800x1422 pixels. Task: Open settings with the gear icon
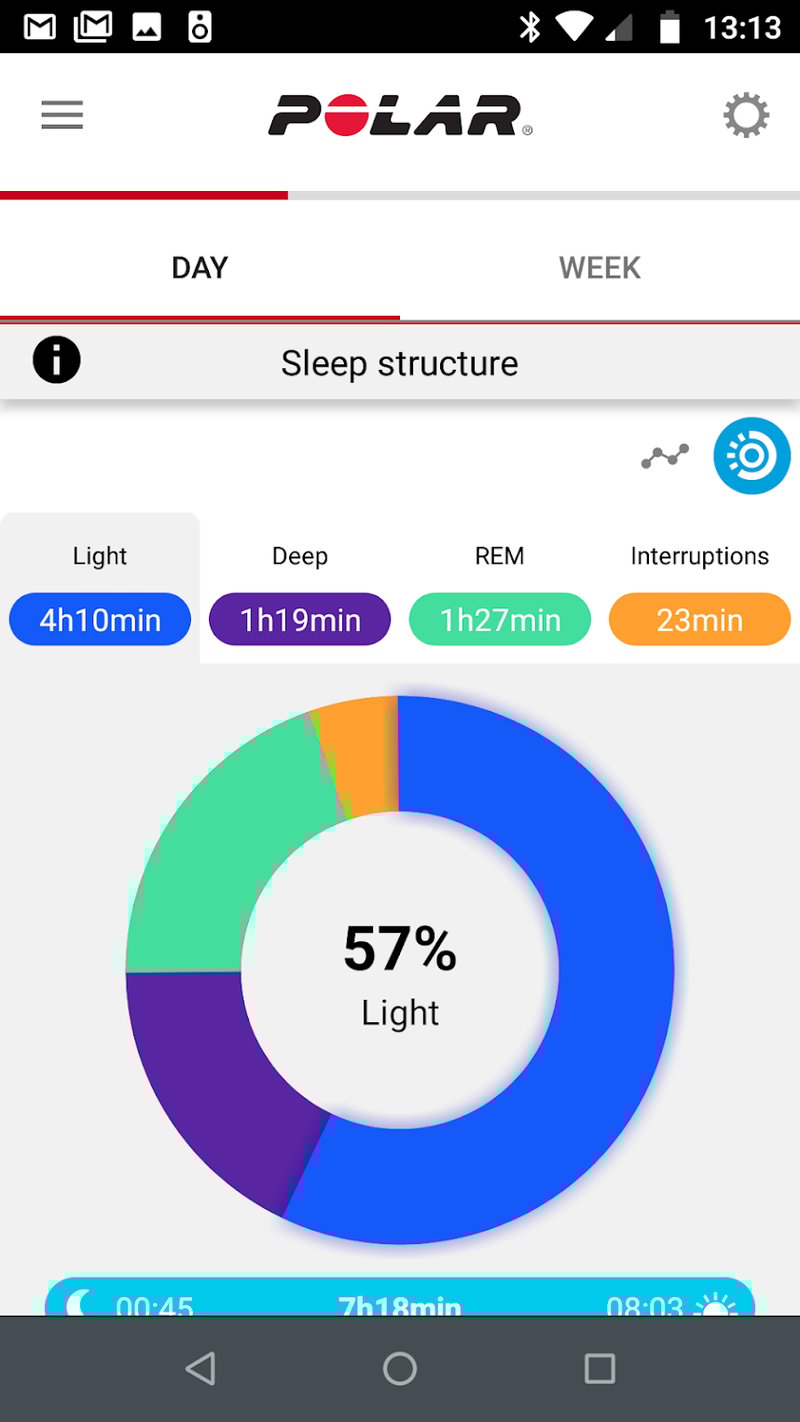[746, 116]
